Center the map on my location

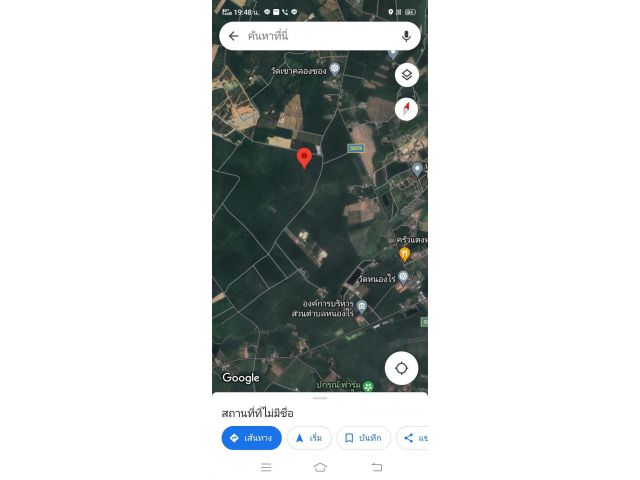click(401, 368)
